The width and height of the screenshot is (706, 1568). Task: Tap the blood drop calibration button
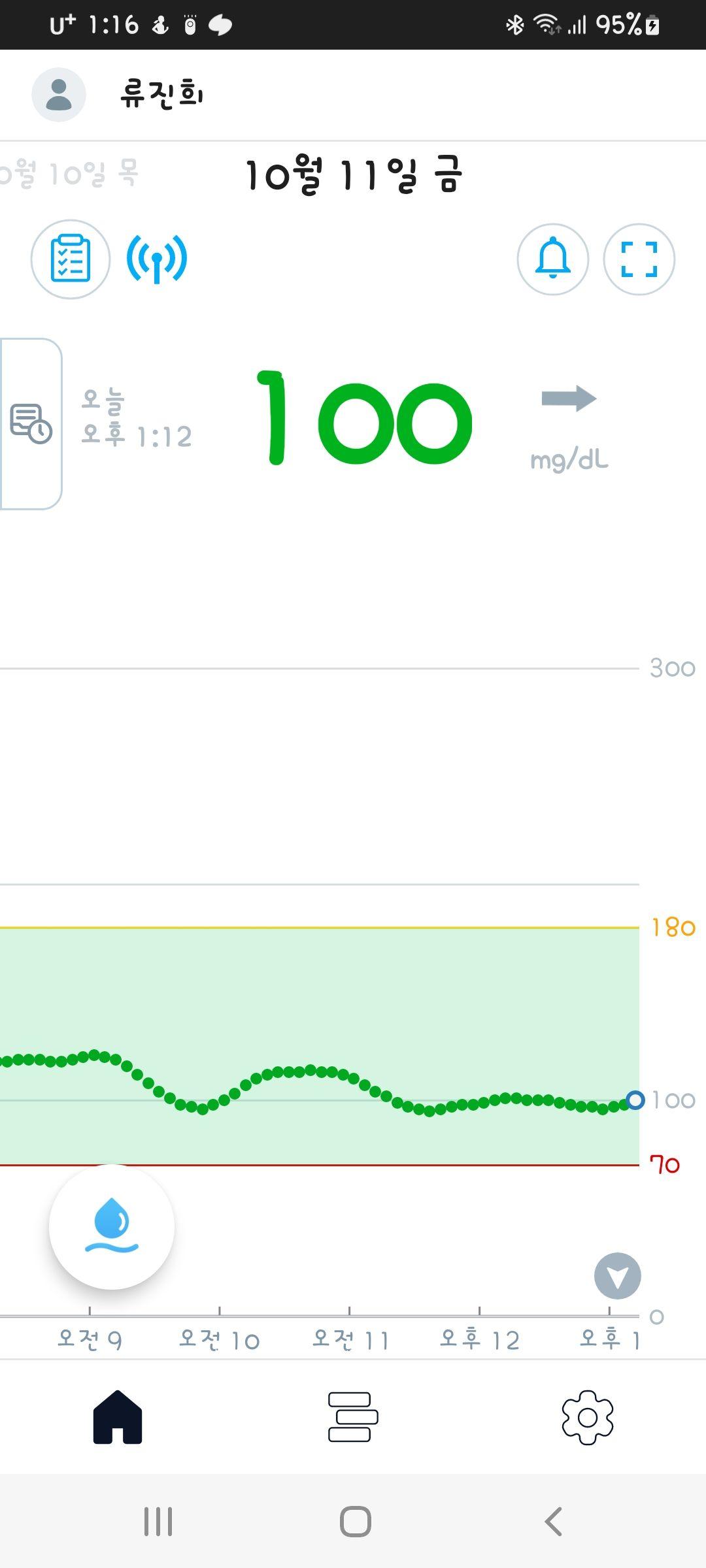[x=112, y=1226]
